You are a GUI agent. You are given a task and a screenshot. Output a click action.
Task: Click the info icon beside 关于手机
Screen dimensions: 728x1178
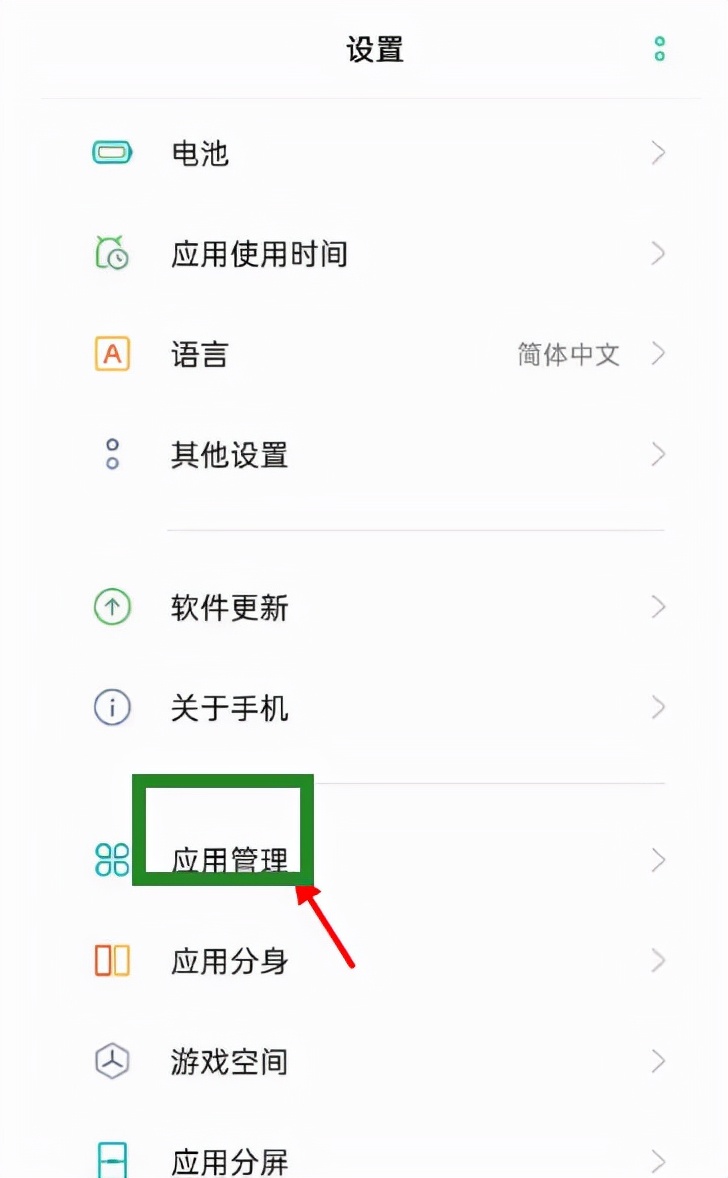[x=112, y=707]
